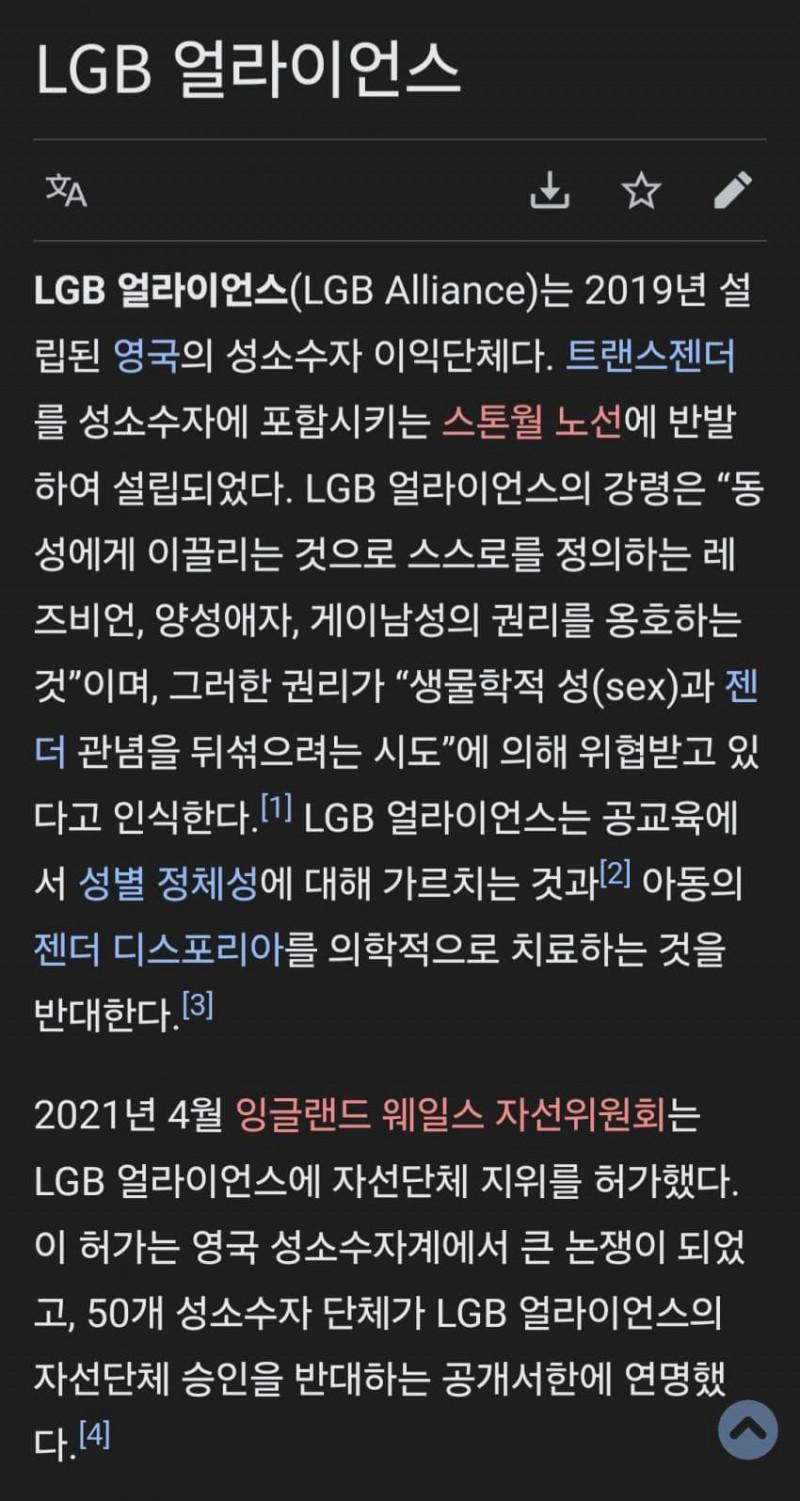Download this article

549,190
